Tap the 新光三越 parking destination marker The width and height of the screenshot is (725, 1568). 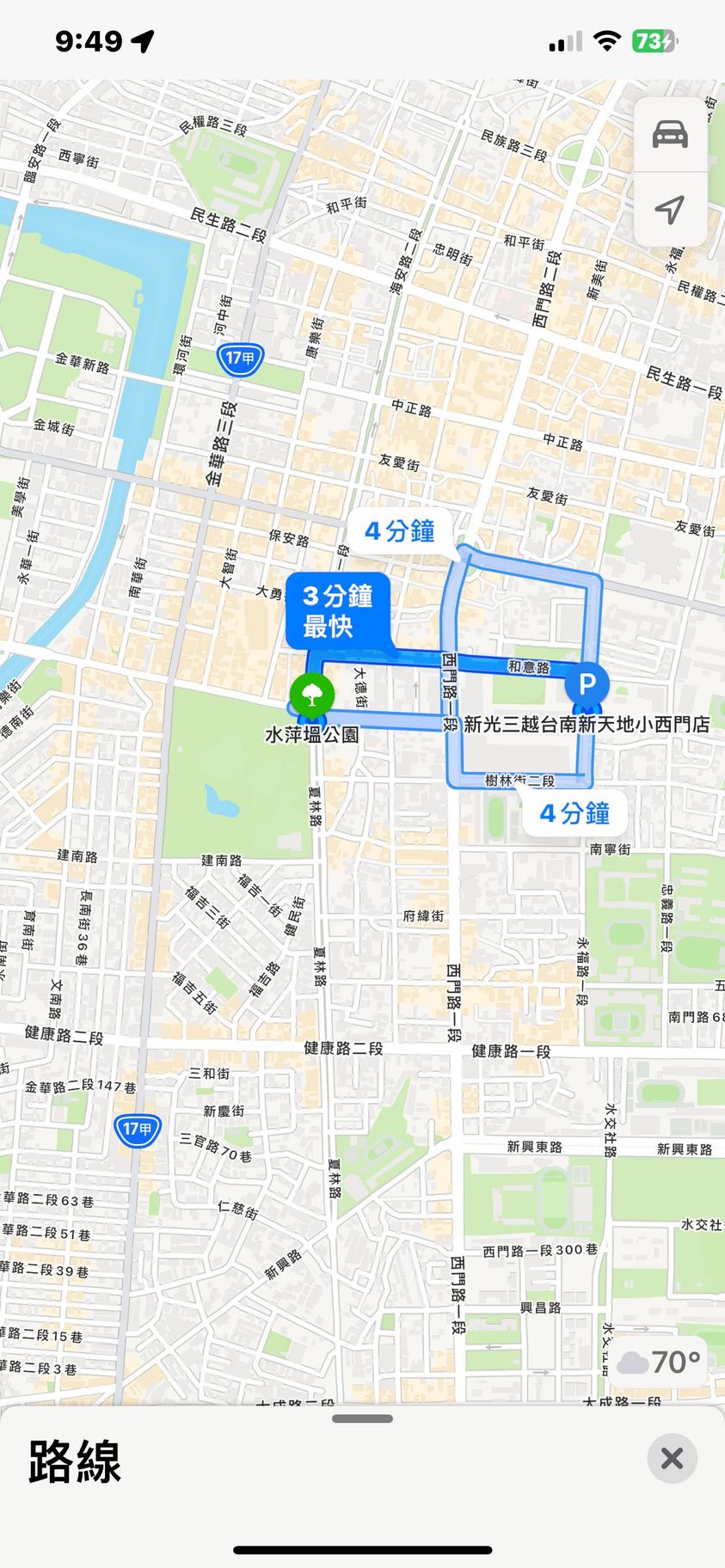coord(587,685)
